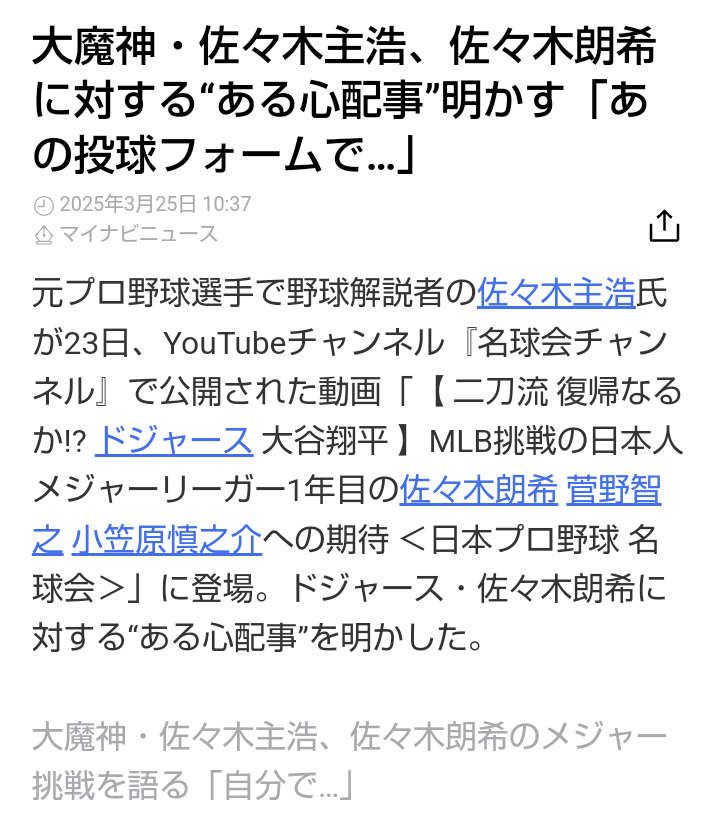Image resolution: width=720 pixels, height=828 pixels.
Task: Open the 小笠原慎之介 link
Action: (167, 541)
